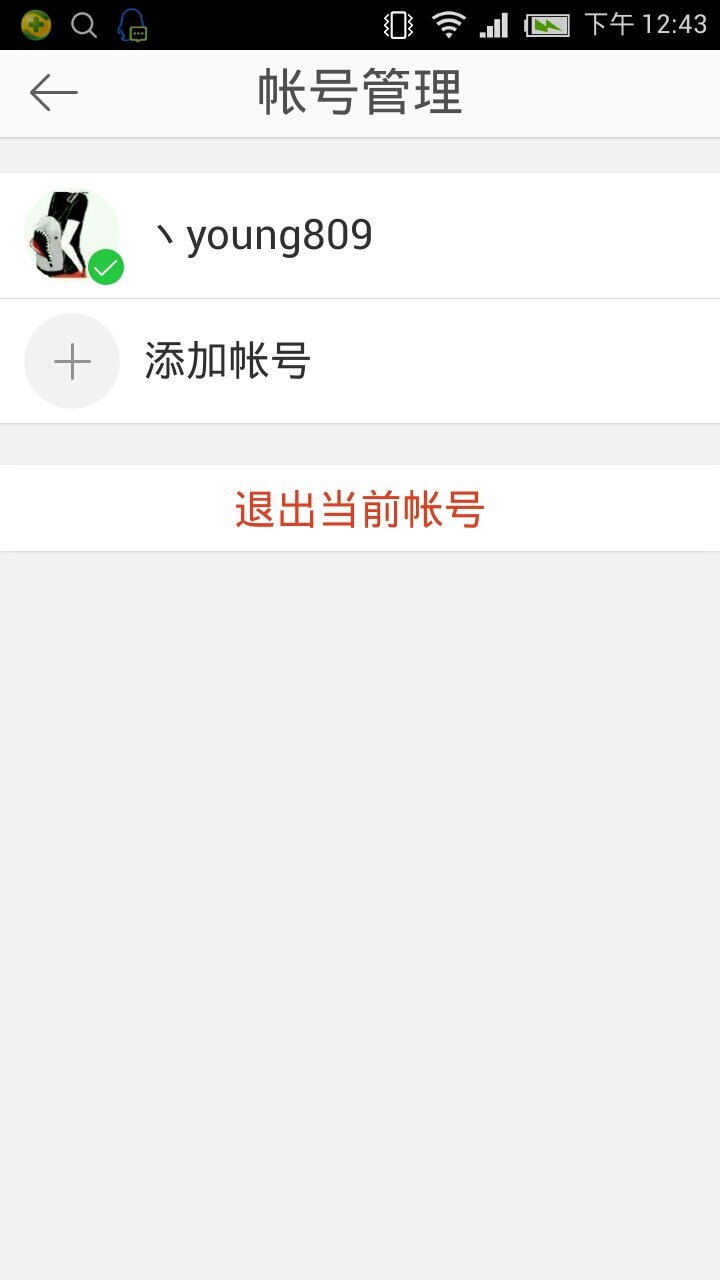The image size is (720, 1280).
Task: Tap the avatar thumbnail of ヽyoung809
Action: [71, 232]
